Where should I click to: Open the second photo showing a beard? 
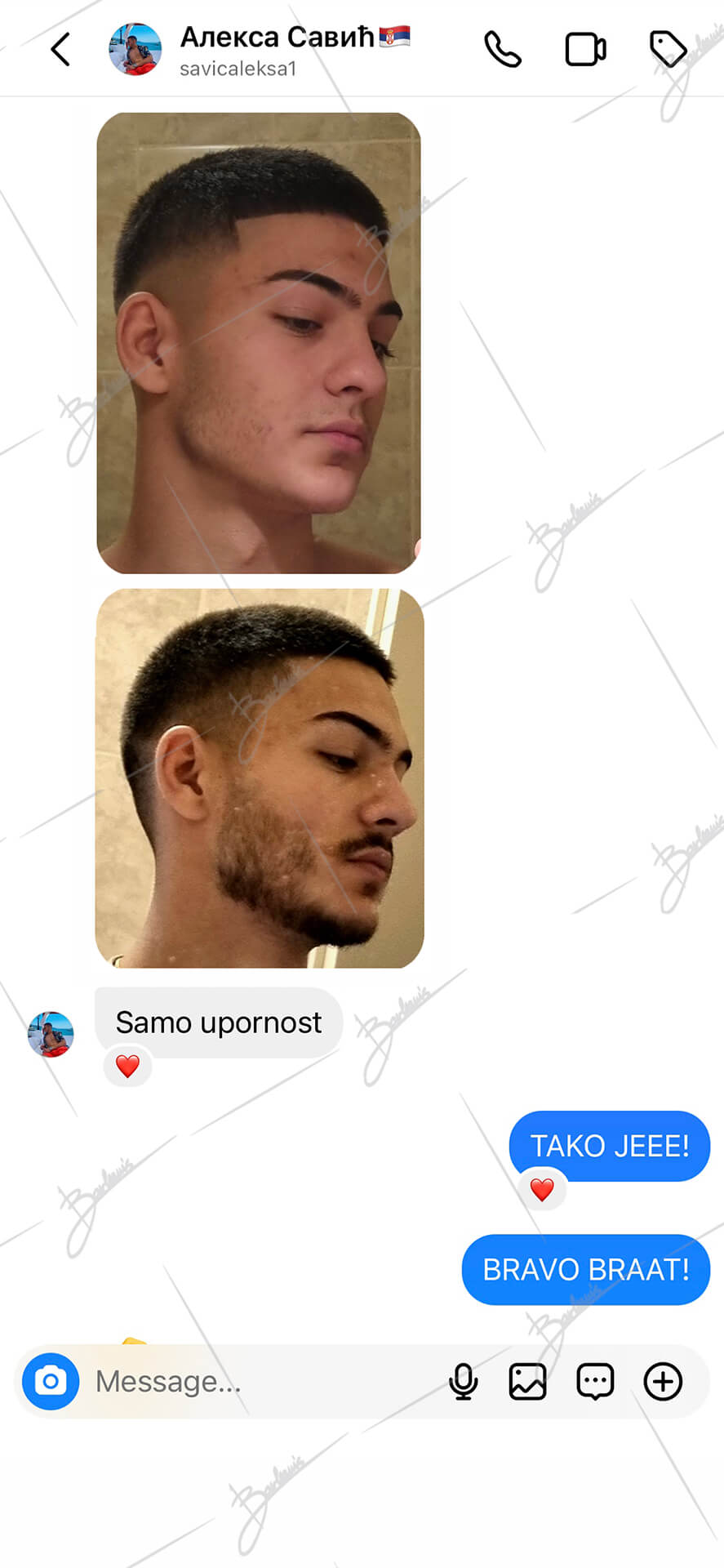tap(260, 778)
